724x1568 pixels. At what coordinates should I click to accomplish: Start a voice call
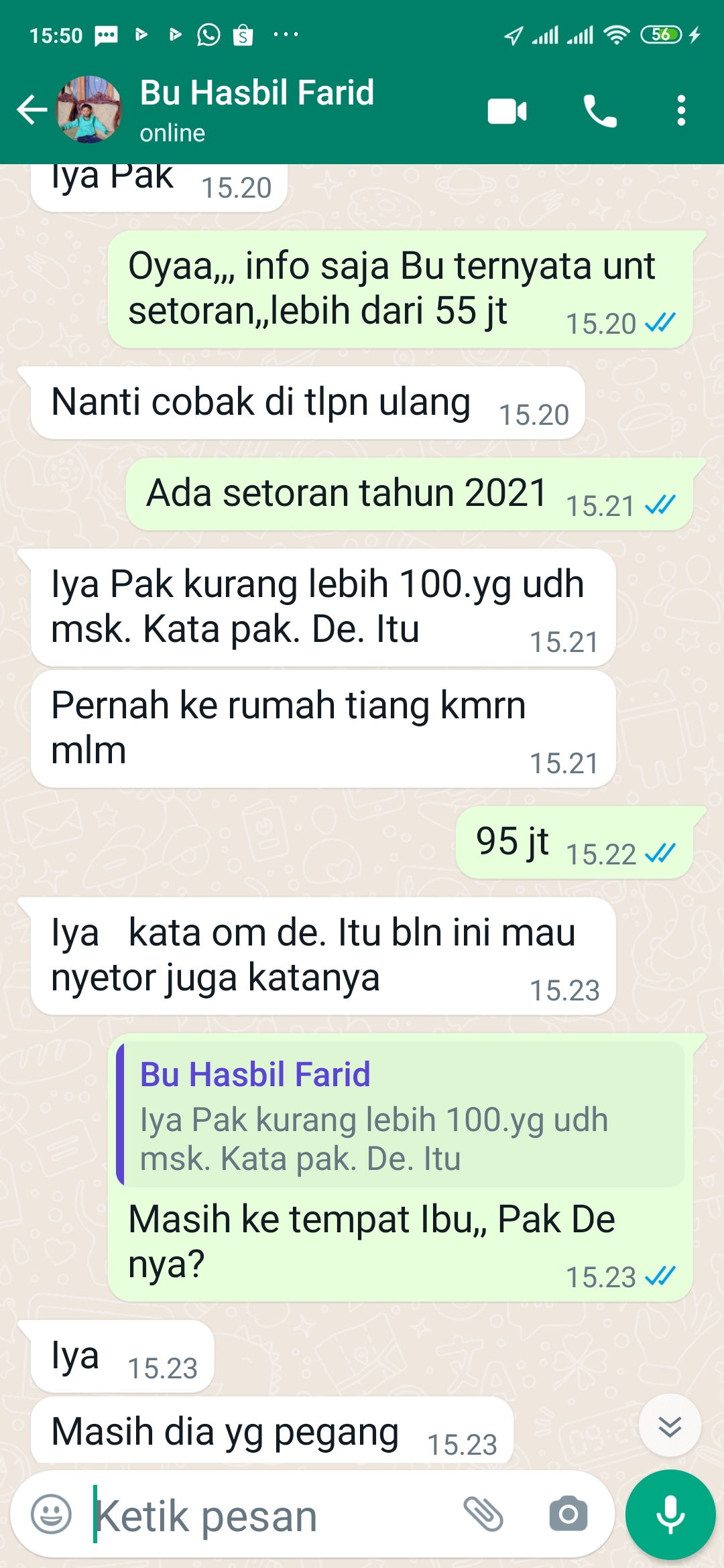tap(600, 113)
